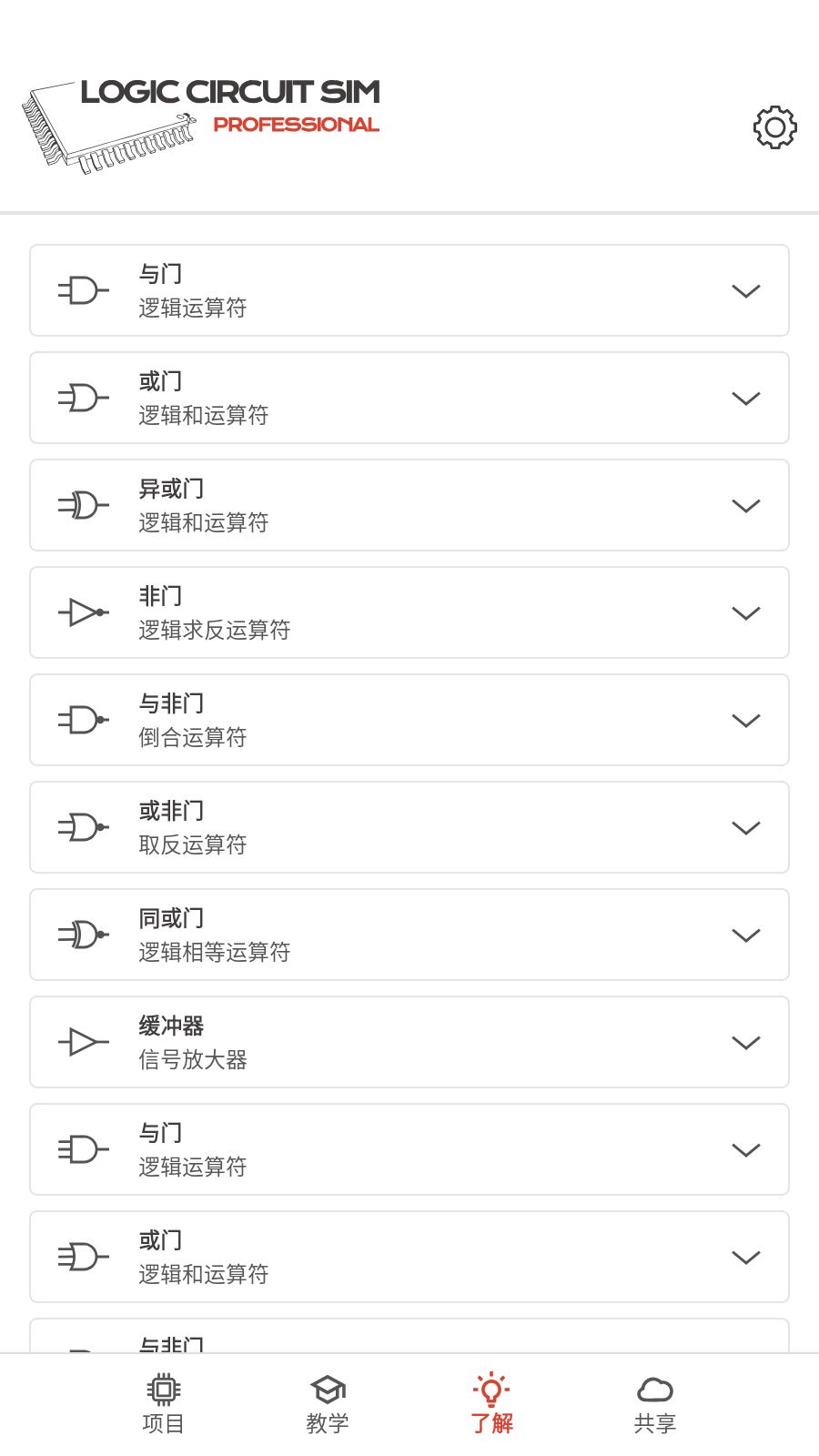Viewport: 819px width, 1456px height.
Task: Expand the 缓冲器 (buffer) entry
Action: [746, 1043]
